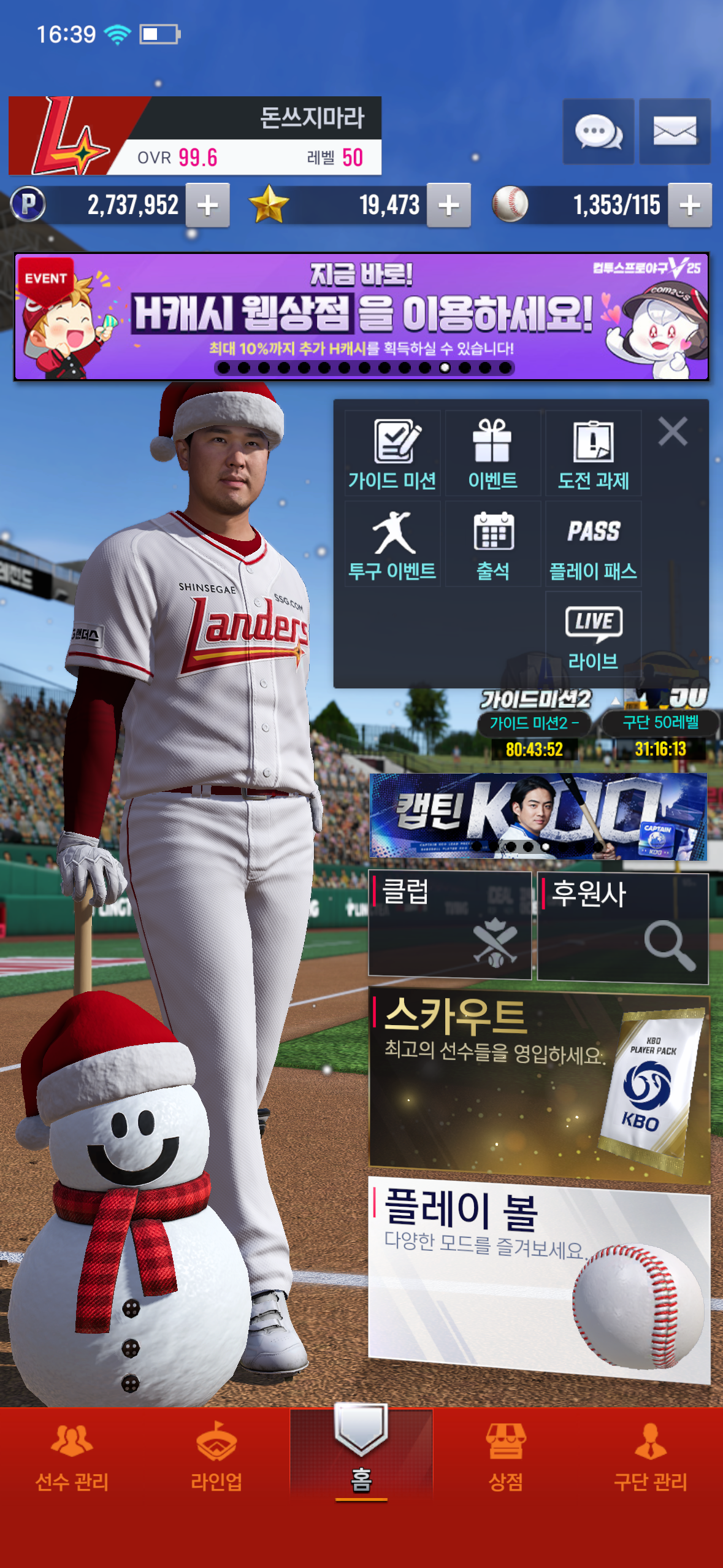Open the 캡틴 KOO banner
The height and width of the screenshot is (1568, 723).
point(538,816)
